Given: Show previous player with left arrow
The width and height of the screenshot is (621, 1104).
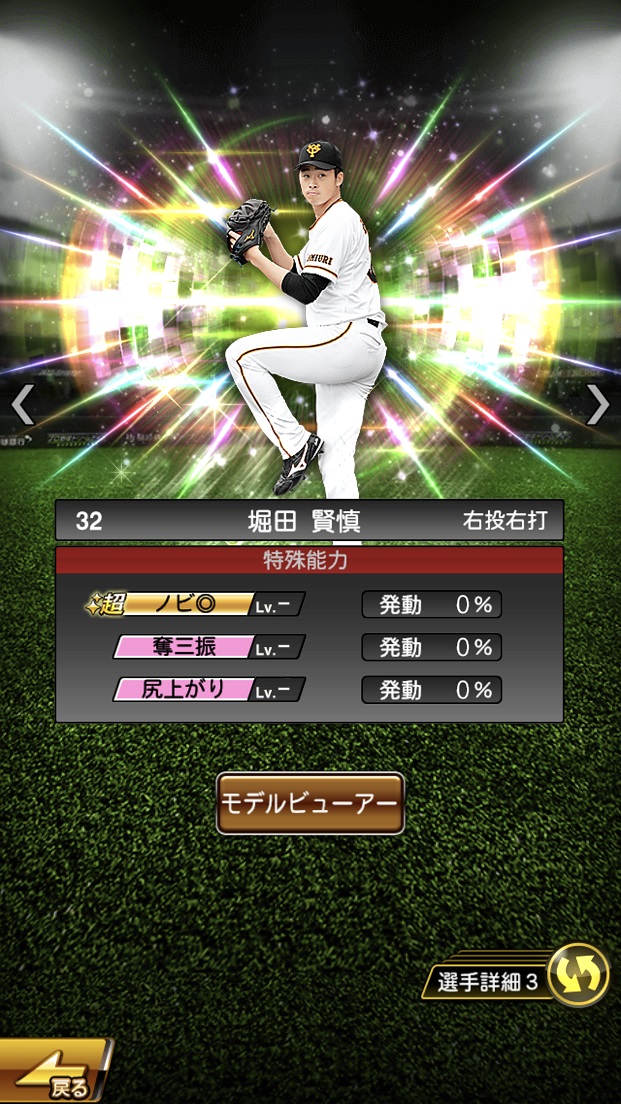Looking at the screenshot, I should click(x=23, y=405).
